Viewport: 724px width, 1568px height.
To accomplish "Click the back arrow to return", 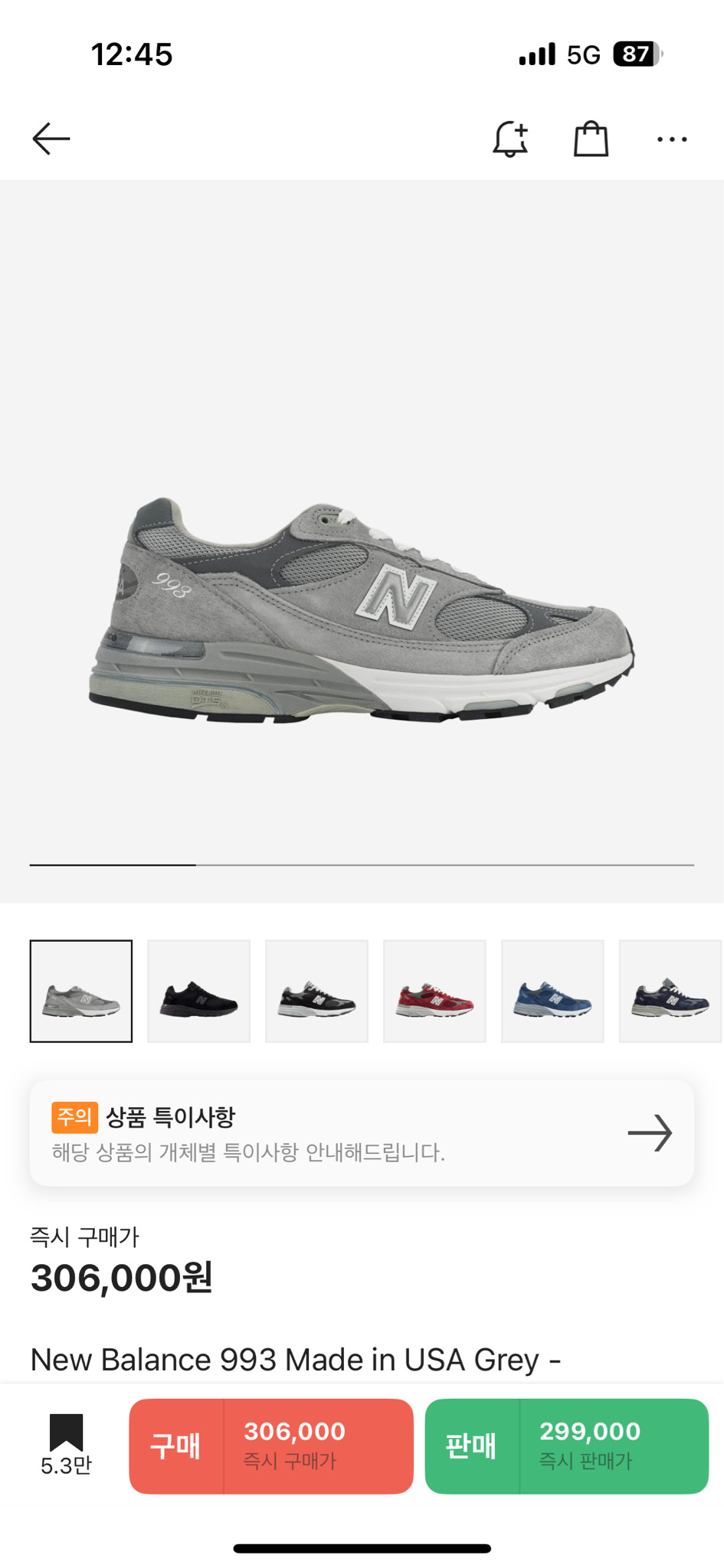I will [x=50, y=139].
